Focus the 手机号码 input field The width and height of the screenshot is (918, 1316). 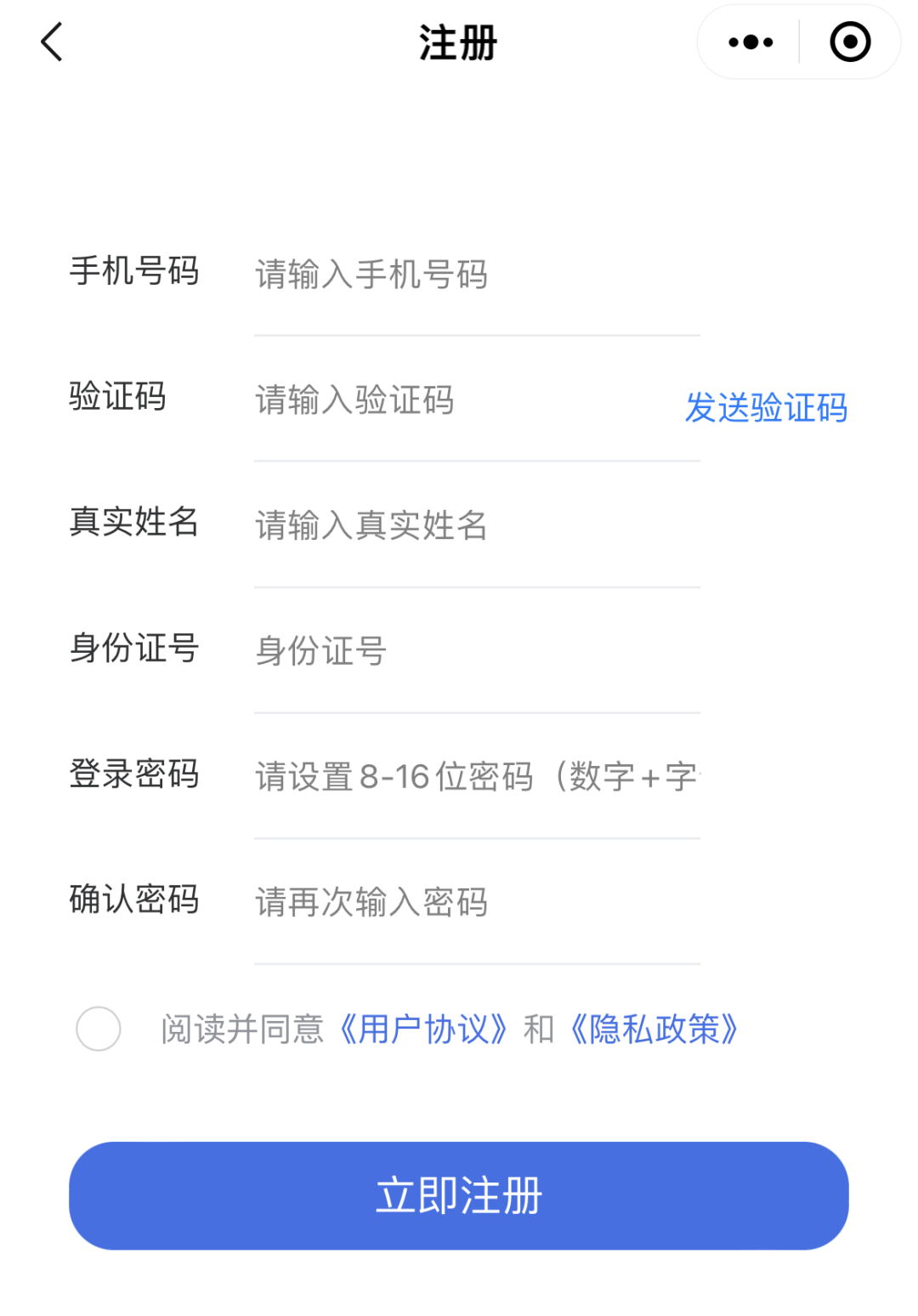[476, 275]
